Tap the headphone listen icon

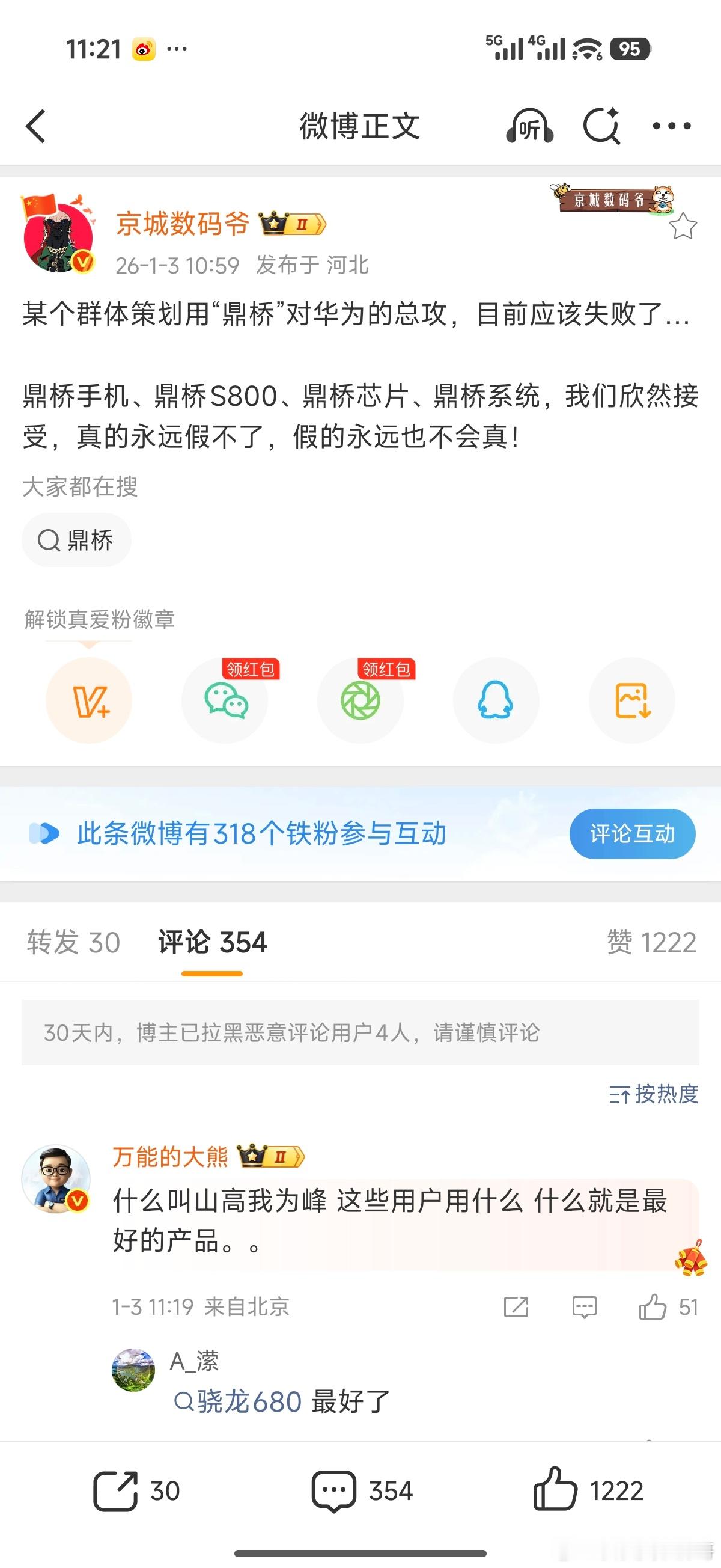click(529, 126)
